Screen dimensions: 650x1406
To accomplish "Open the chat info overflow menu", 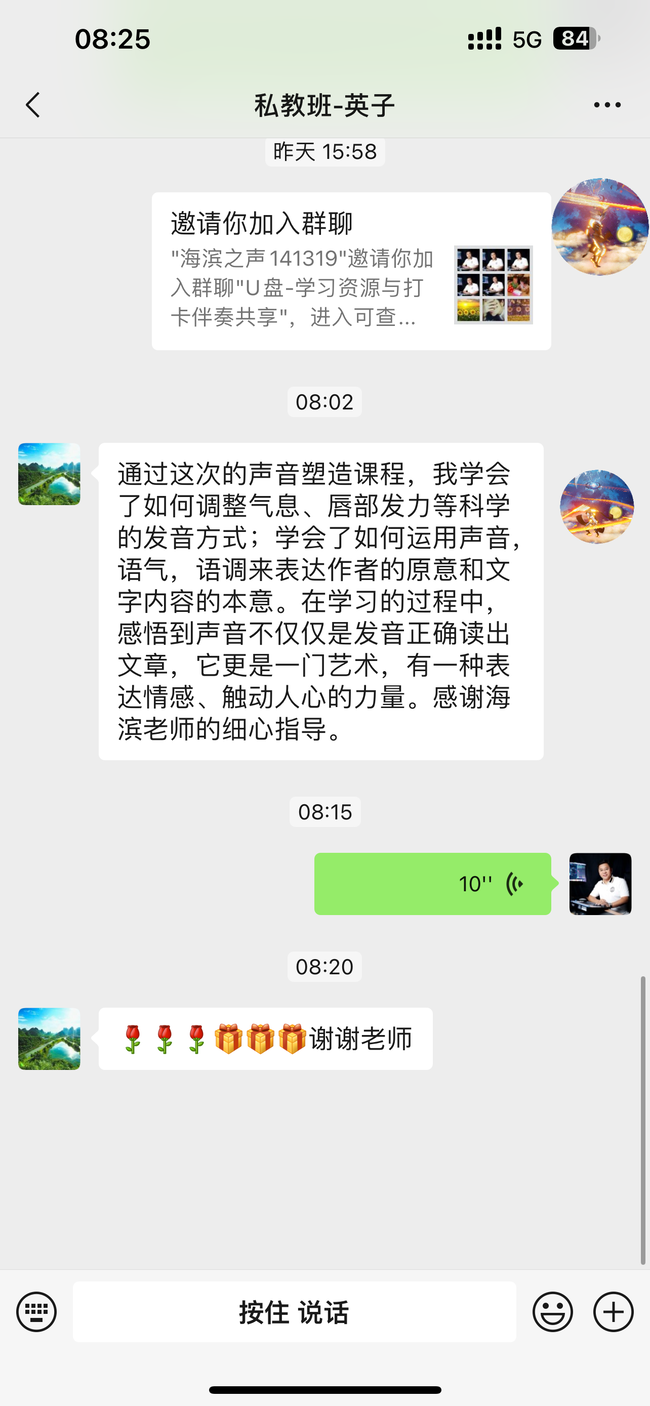I will (607, 105).
